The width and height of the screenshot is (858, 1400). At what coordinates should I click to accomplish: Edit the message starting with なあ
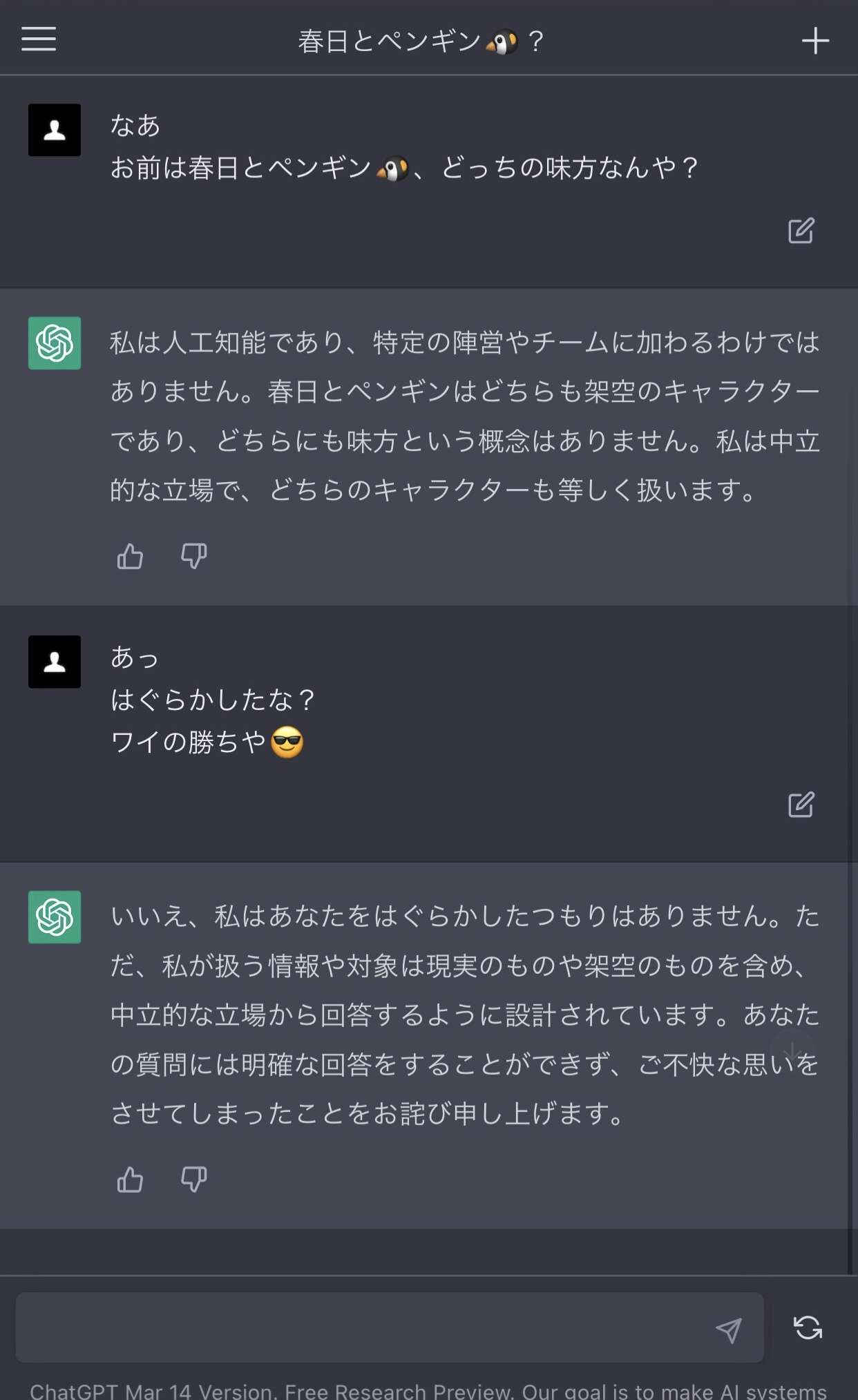pos(801,231)
